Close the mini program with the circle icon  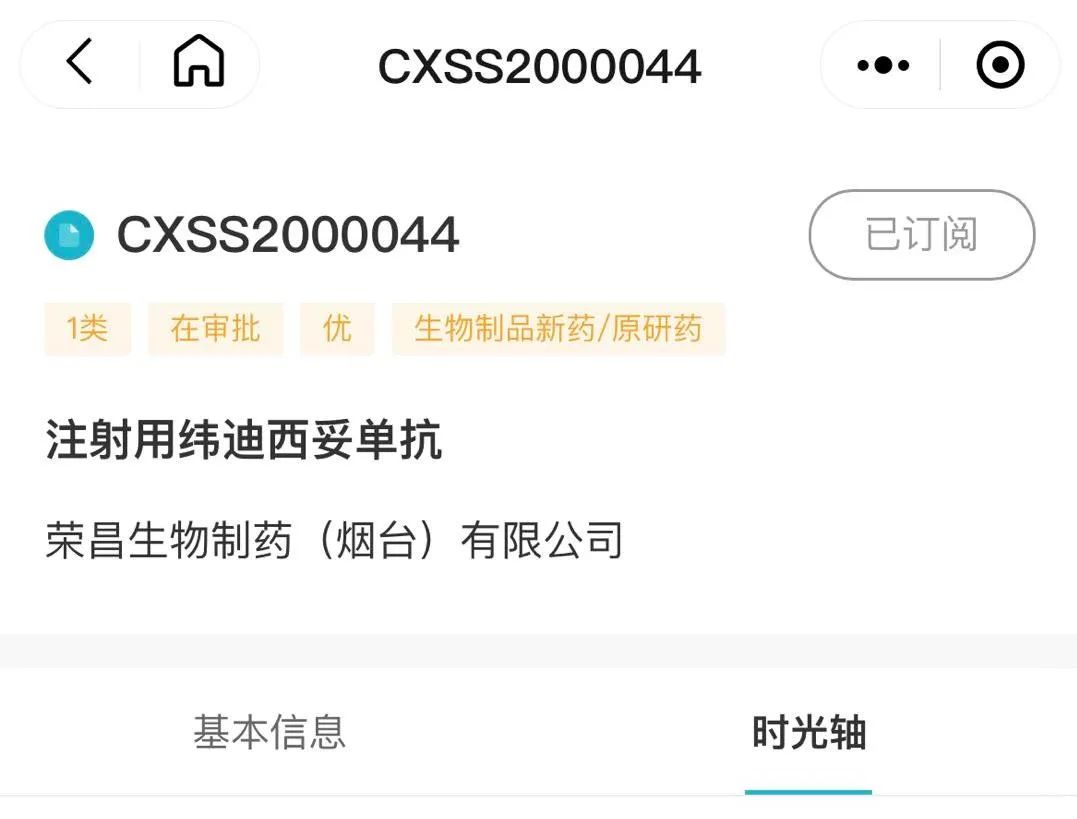[x=999, y=66]
